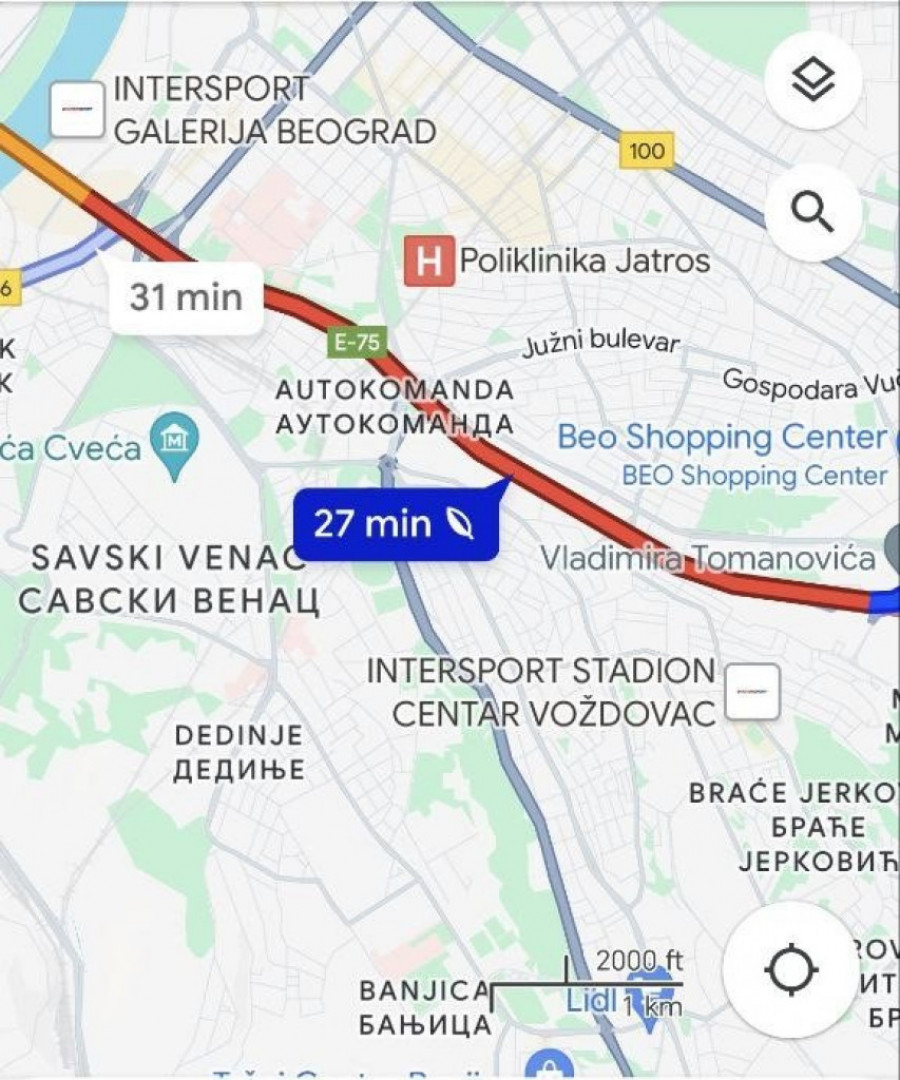
Task: Open Intersport Galerija Beograd marker
Action: (x=77, y=109)
